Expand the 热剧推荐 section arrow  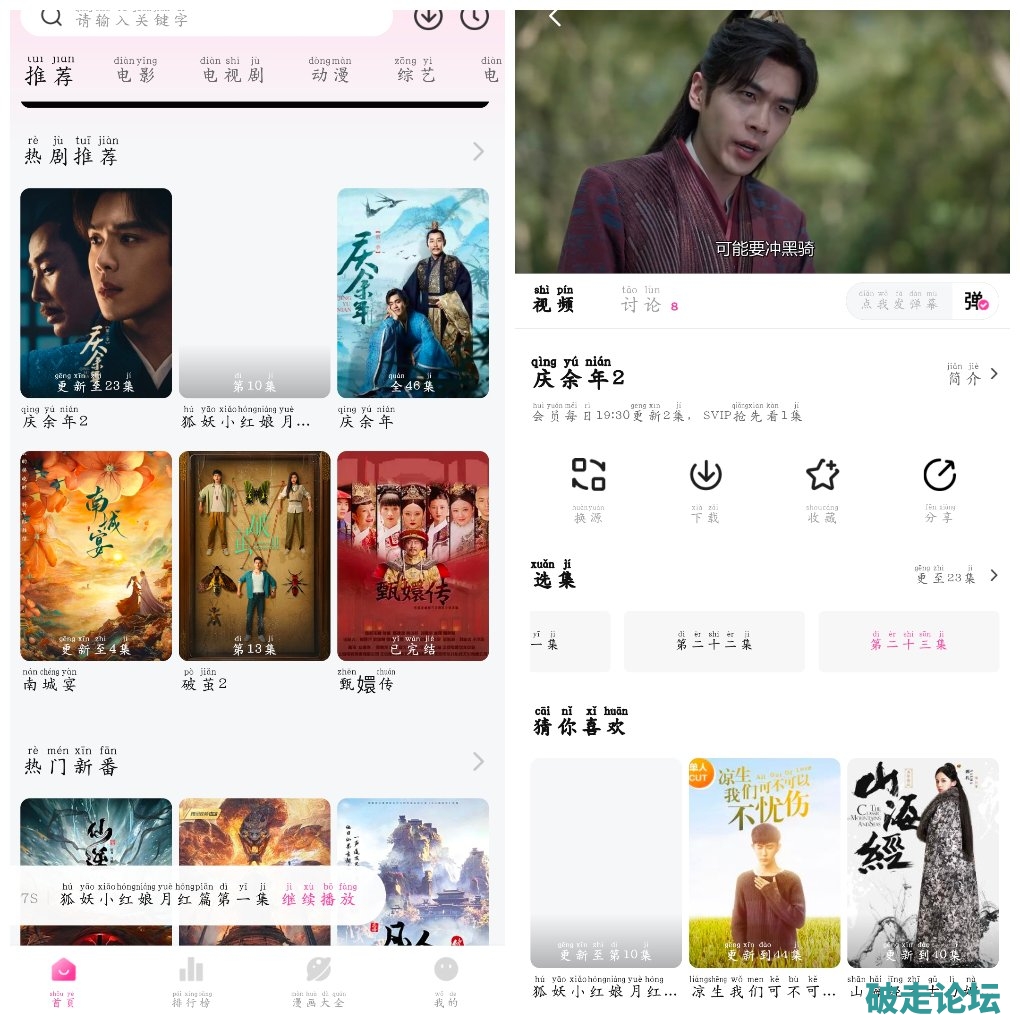[478, 151]
